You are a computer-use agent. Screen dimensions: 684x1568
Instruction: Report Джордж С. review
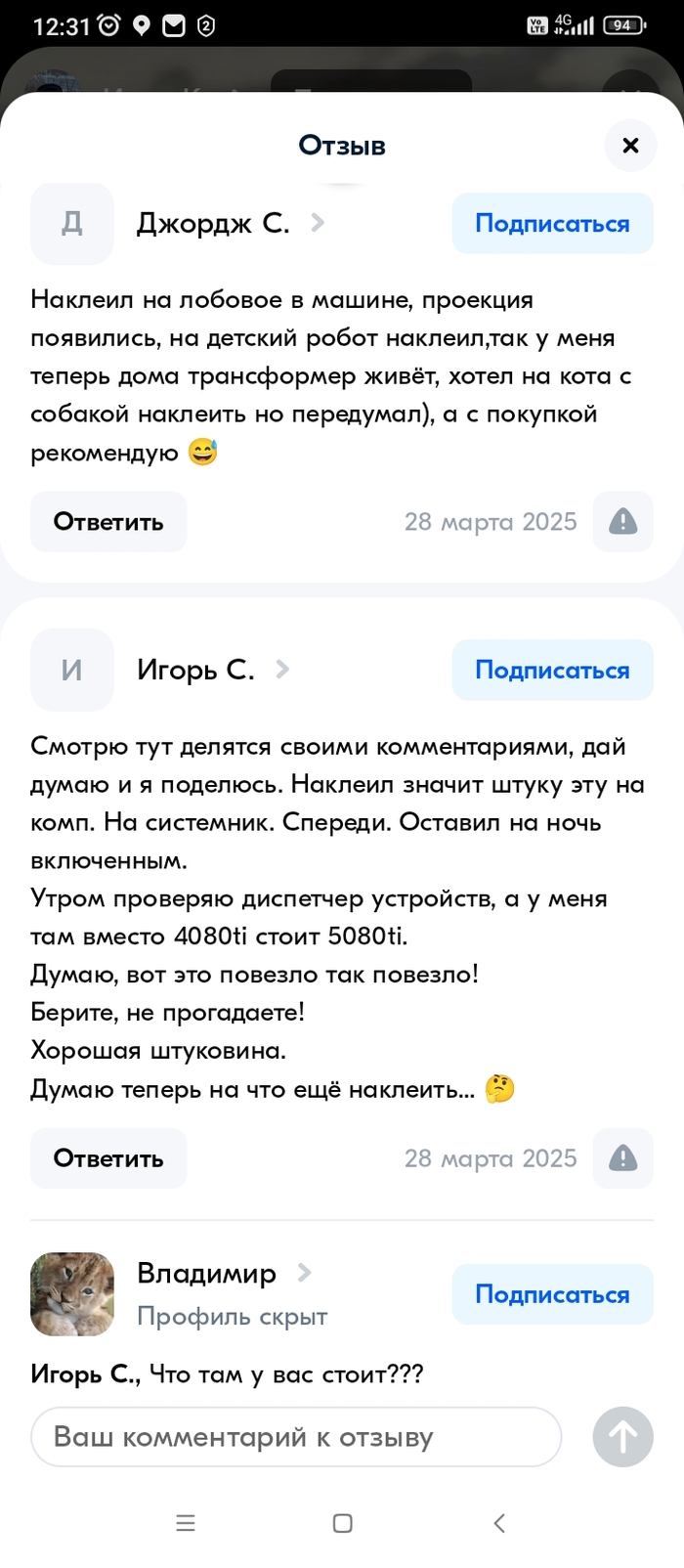point(622,522)
